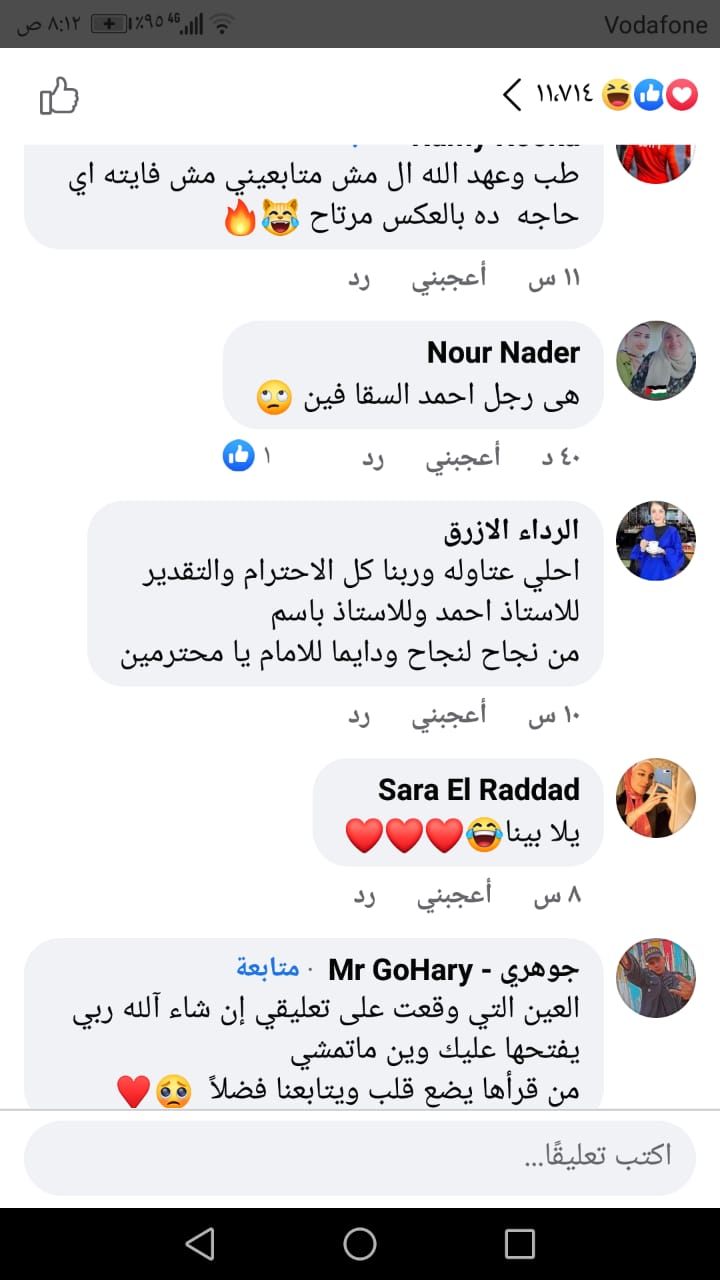Like Nour Nader's comment

(463, 458)
